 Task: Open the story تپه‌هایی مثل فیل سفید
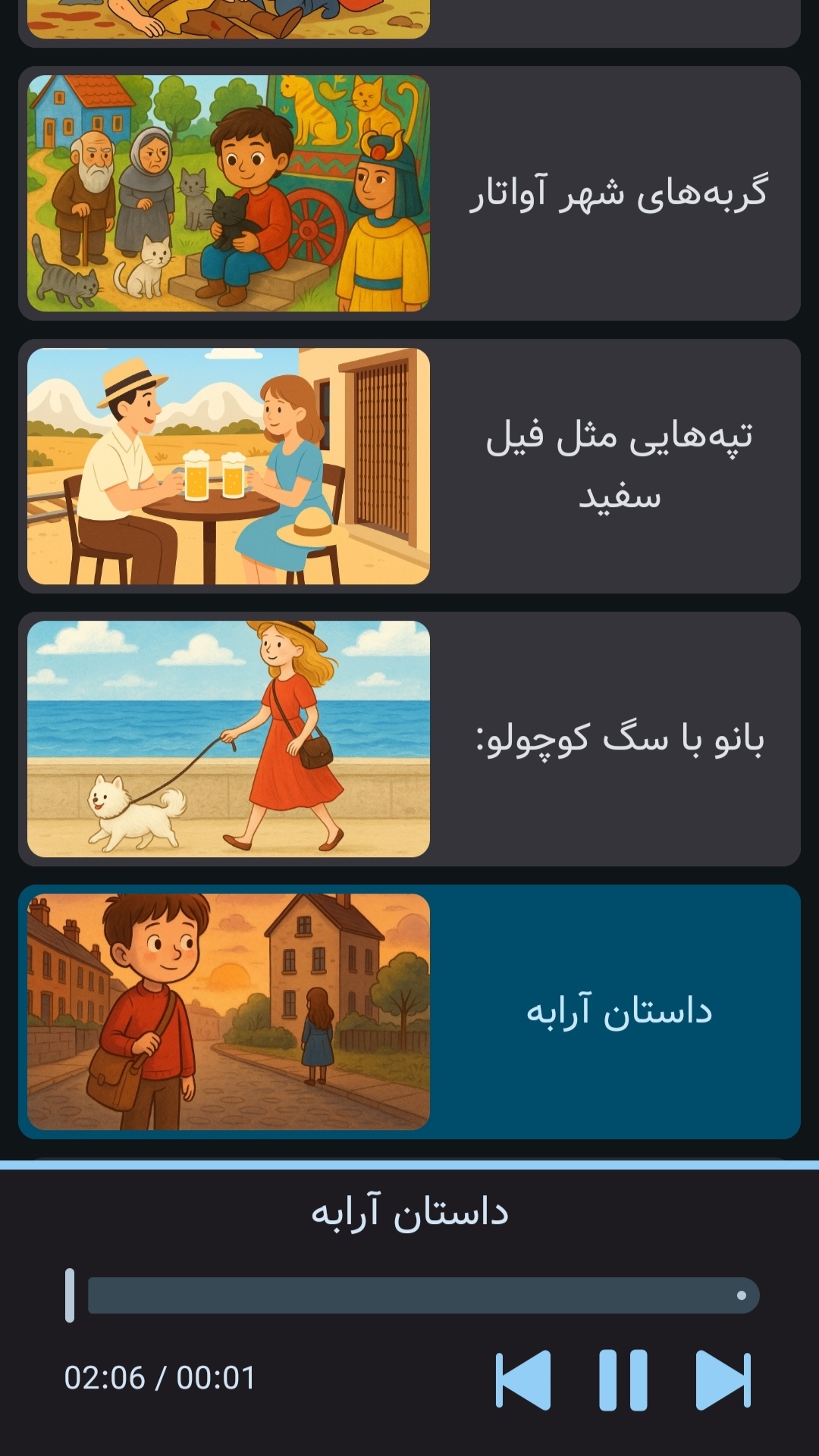(x=409, y=466)
